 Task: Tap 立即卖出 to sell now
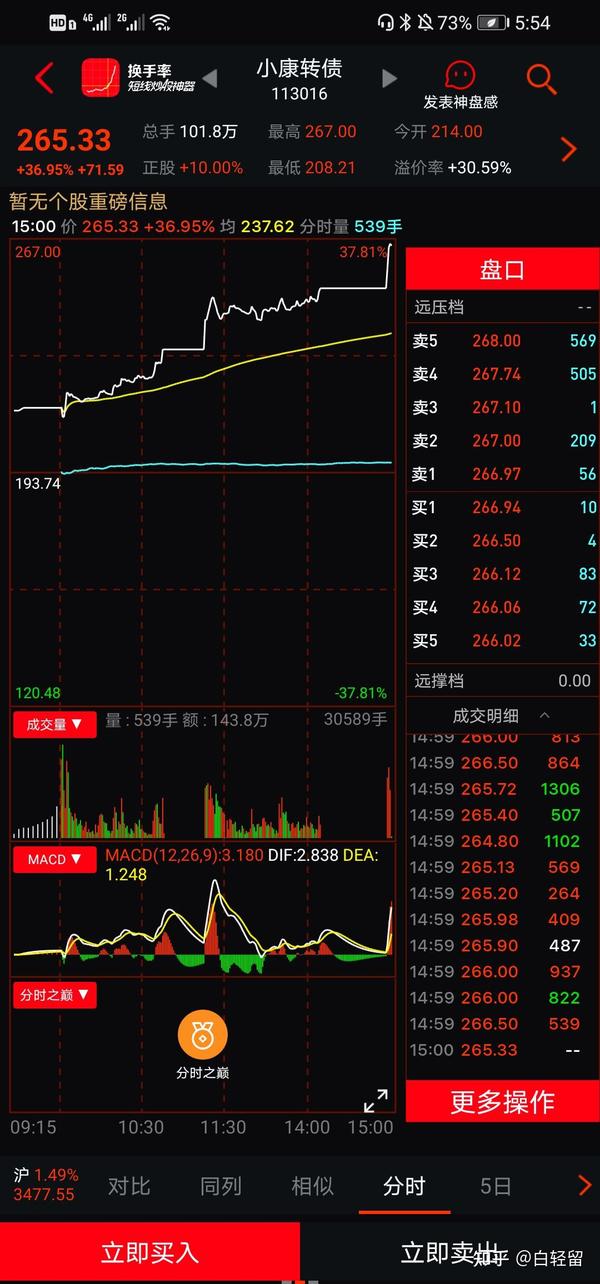click(x=450, y=1252)
